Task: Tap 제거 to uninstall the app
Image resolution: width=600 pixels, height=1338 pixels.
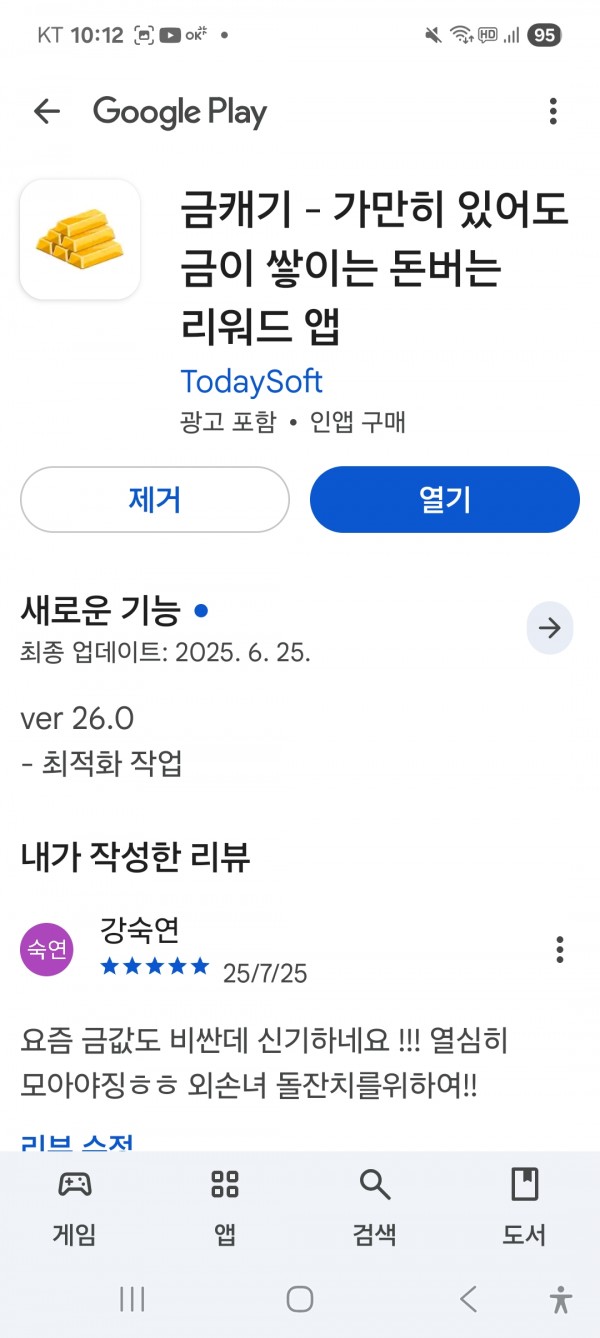Action: (x=155, y=499)
